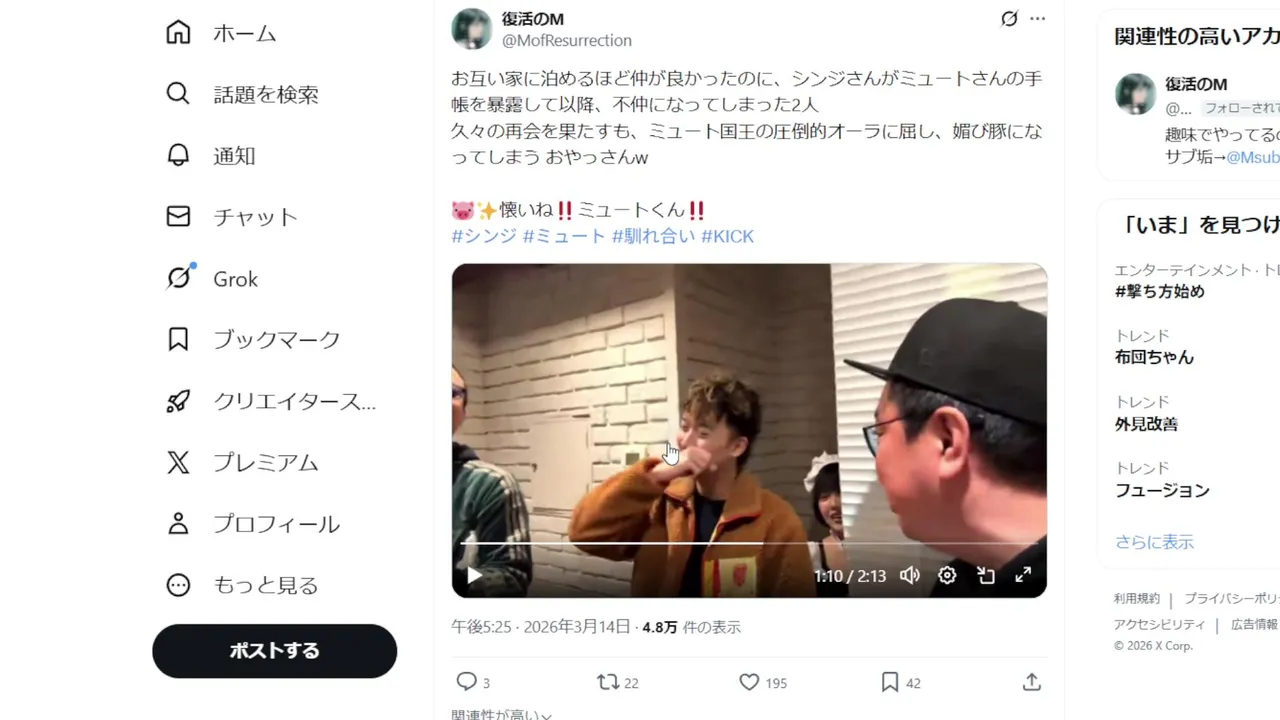Open the #シンジ hashtag link

[x=484, y=236]
